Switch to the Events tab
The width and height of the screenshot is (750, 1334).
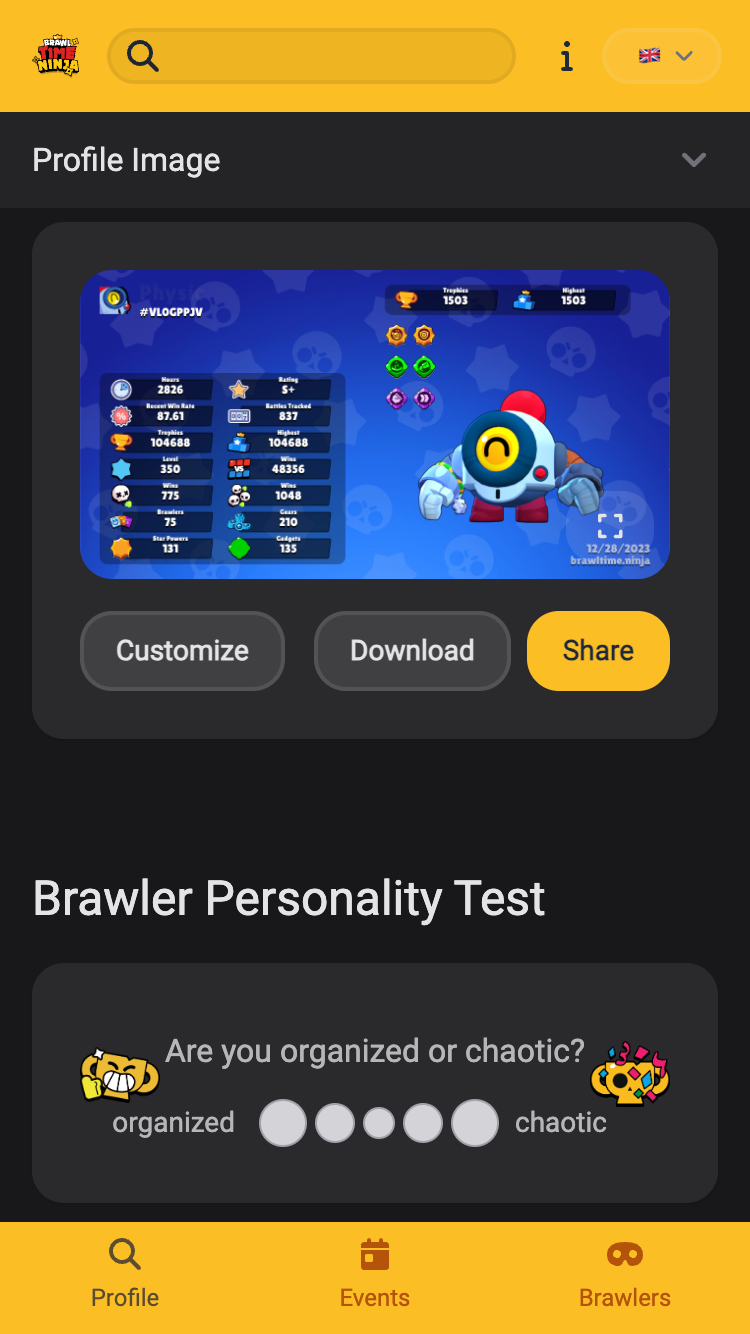tap(375, 1275)
